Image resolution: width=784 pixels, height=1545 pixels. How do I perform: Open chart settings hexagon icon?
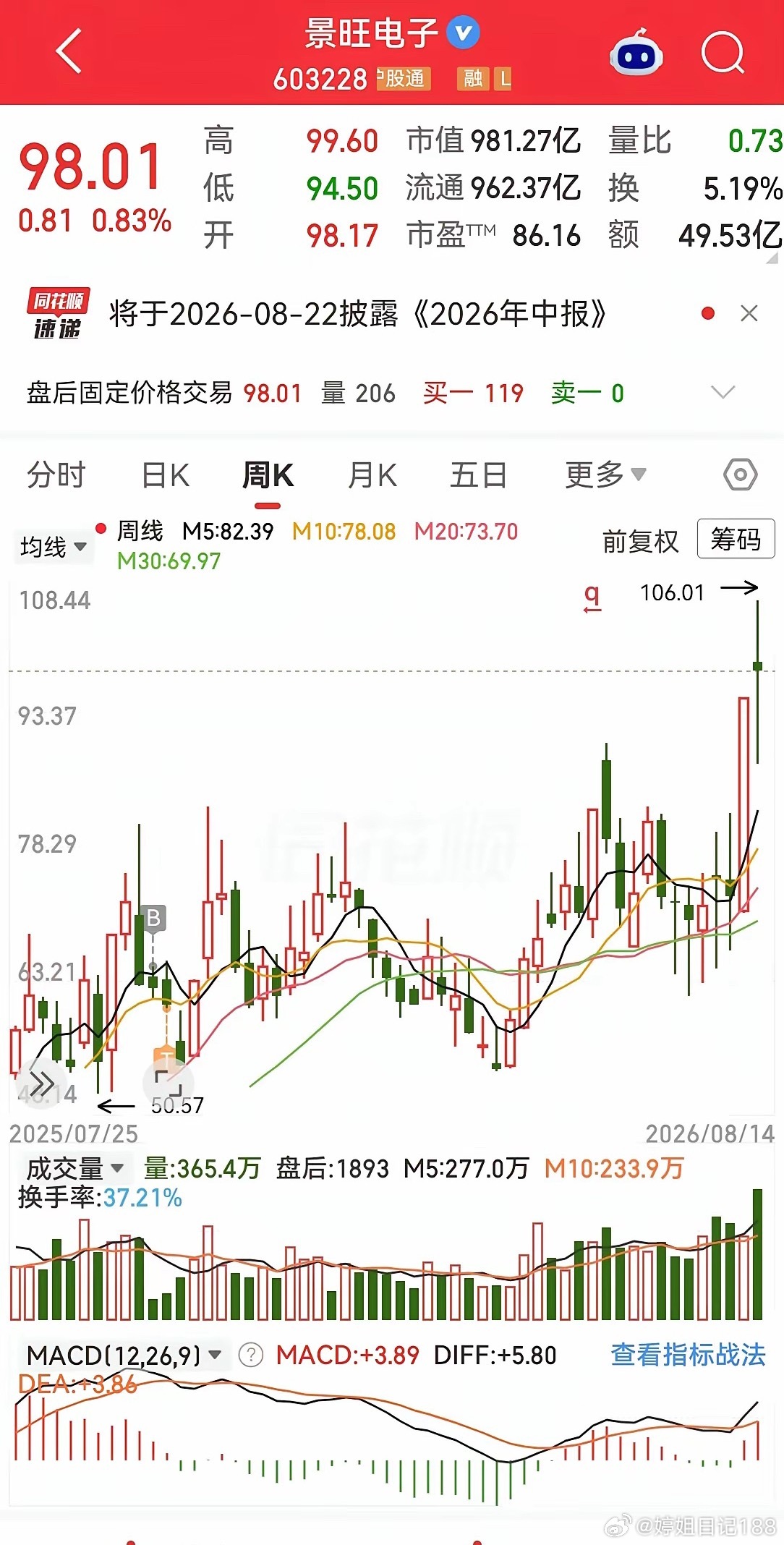741,475
